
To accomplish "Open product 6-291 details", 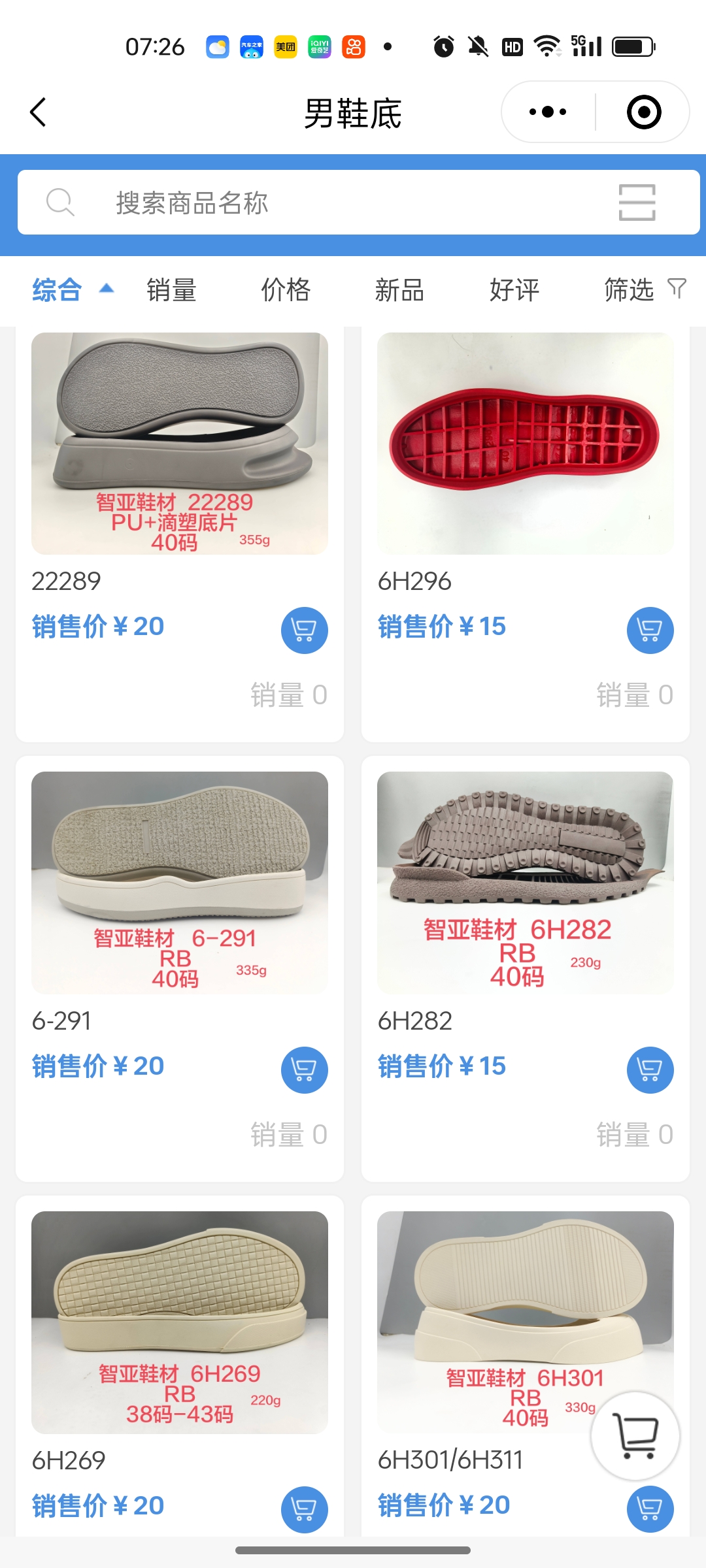I will (179, 883).
